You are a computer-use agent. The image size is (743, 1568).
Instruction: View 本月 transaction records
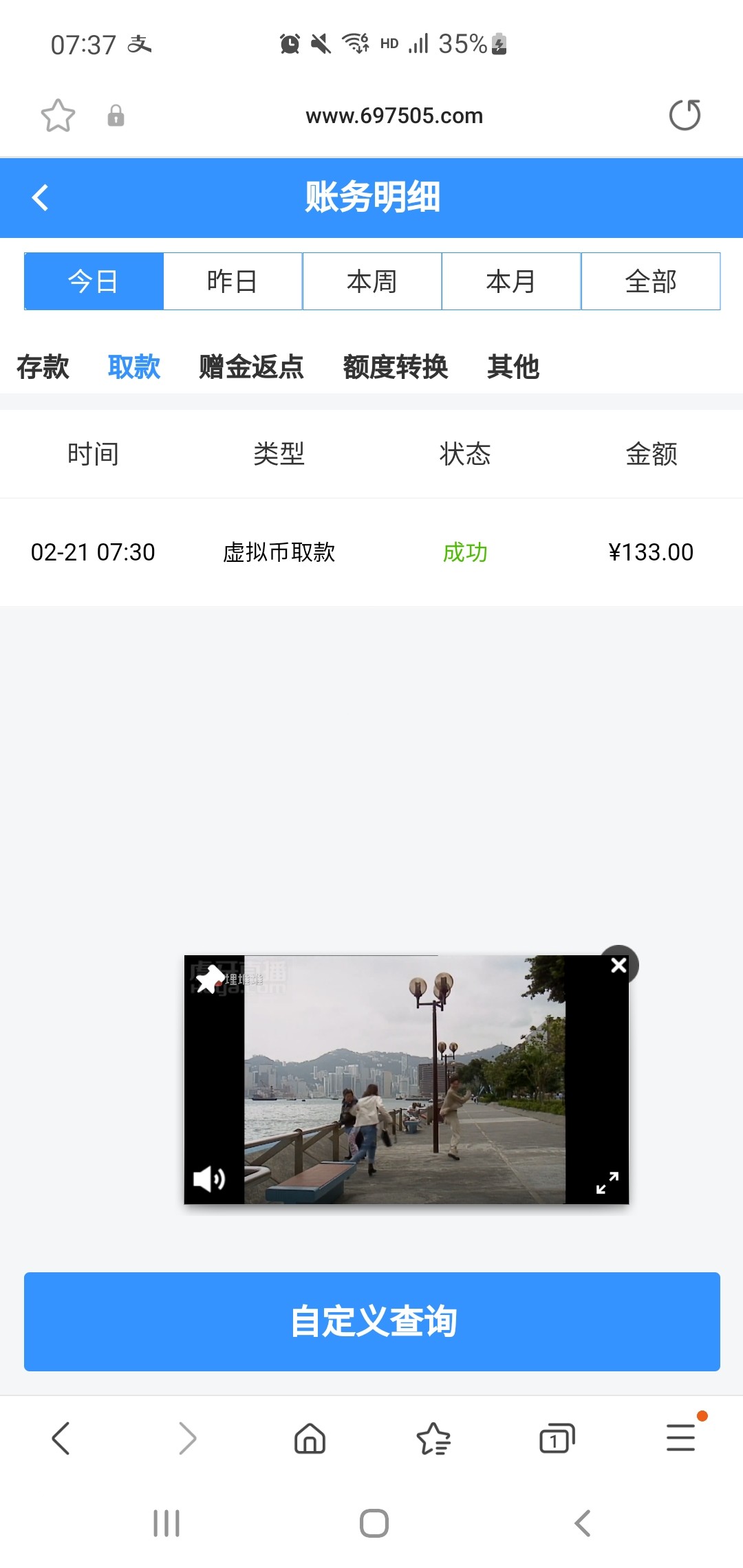(510, 281)
